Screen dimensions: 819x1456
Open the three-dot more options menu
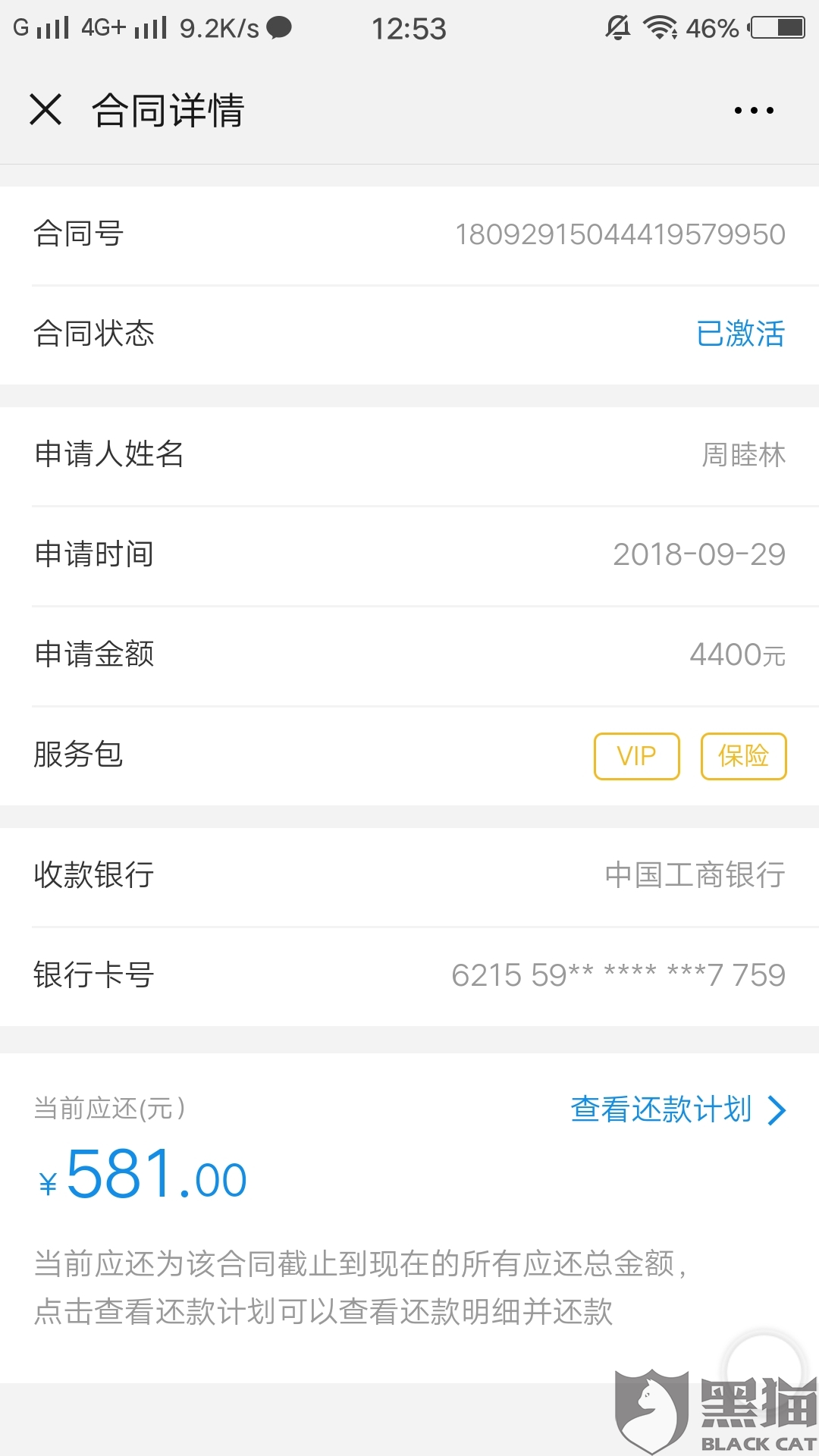(754, 111)
